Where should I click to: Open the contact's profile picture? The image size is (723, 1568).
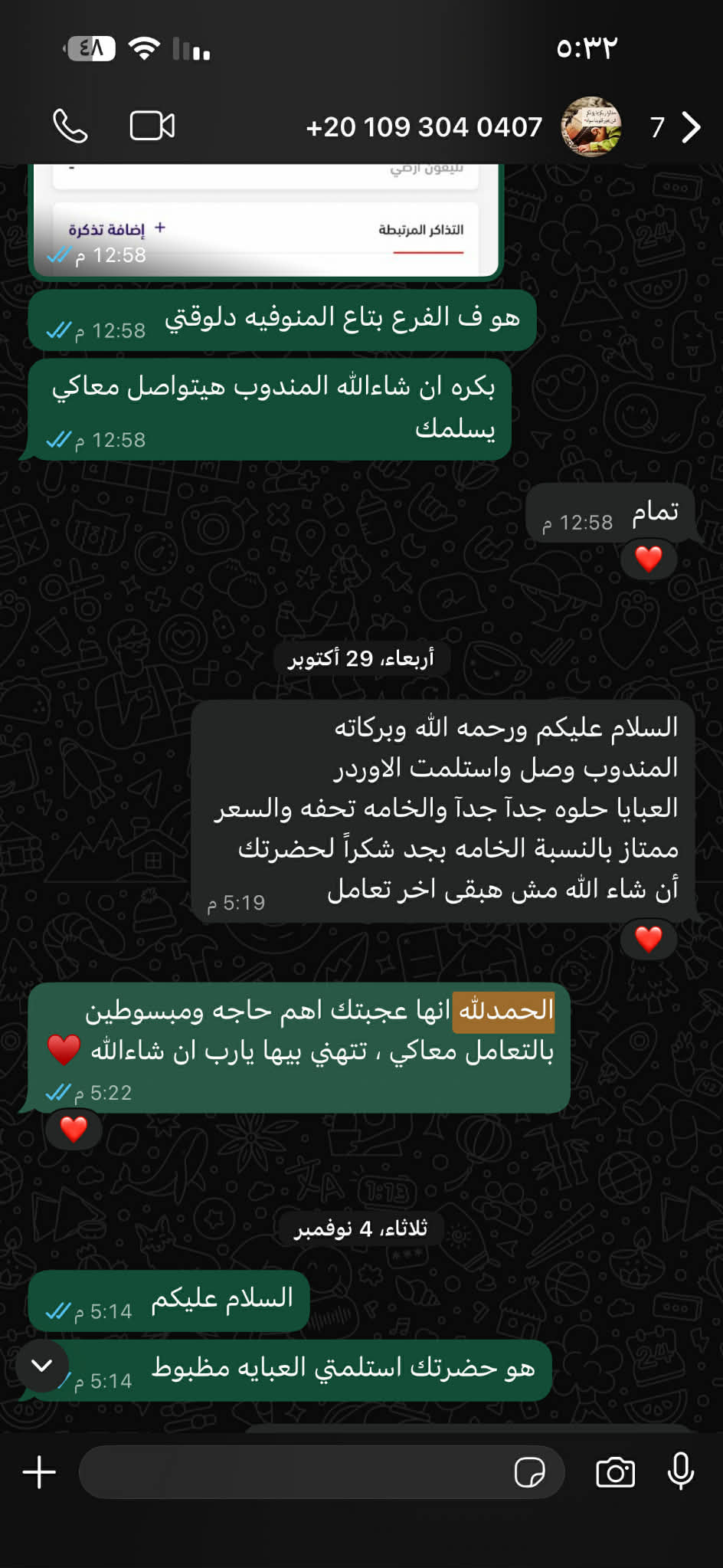tap(591, 127)
